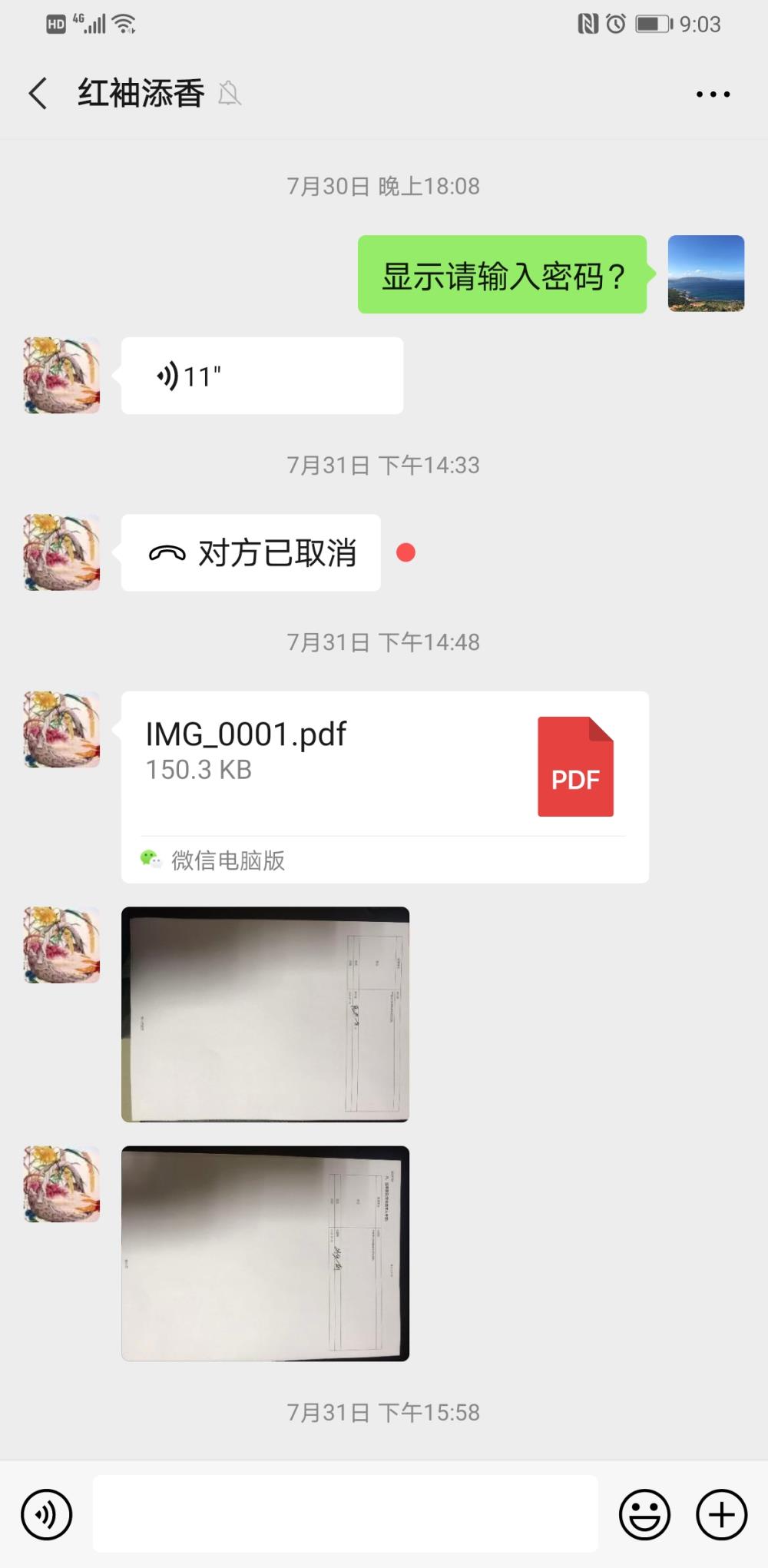View contact avatar beside the voice message
Screen dimensions: 768x1568
pyautogui.click(x=62, y=375)
